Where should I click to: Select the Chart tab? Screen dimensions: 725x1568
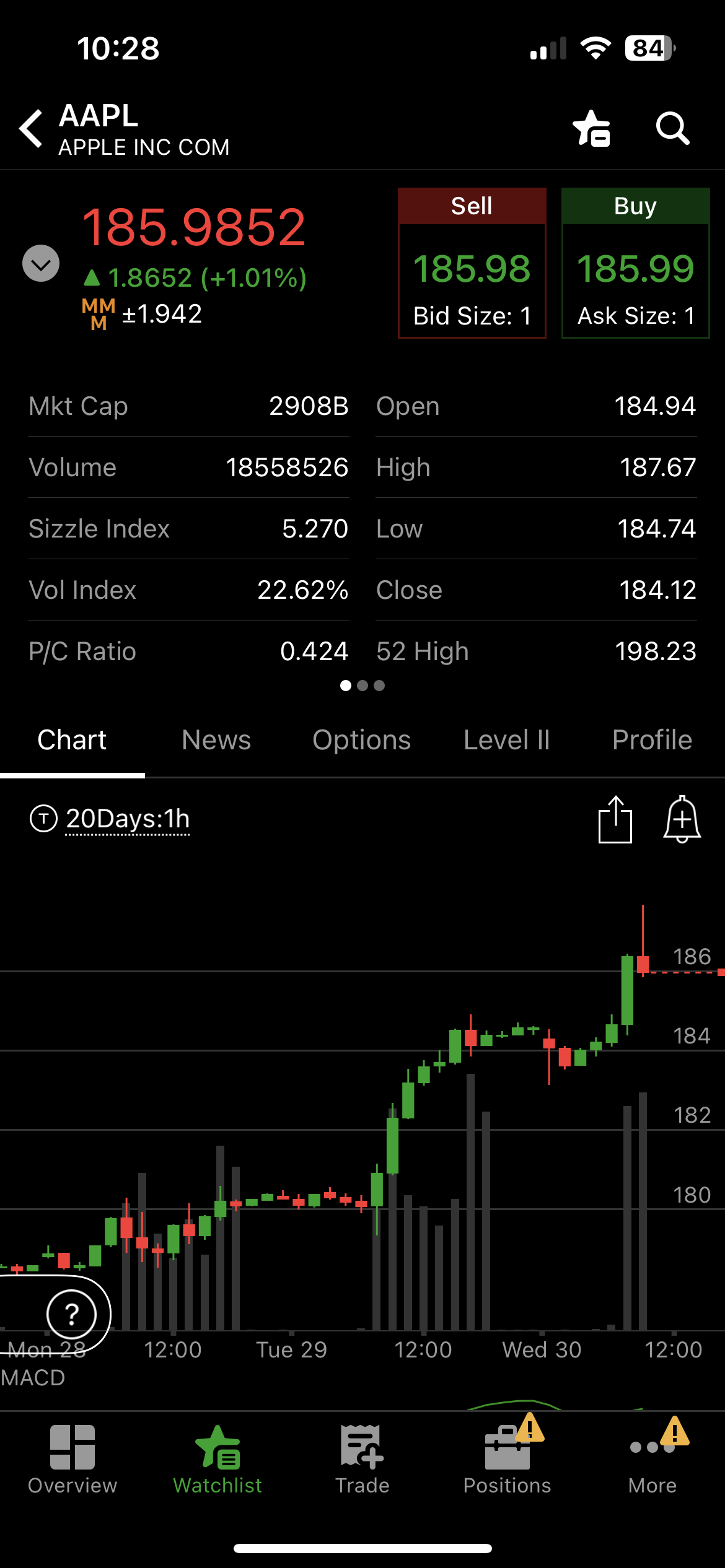click(72, 740)
